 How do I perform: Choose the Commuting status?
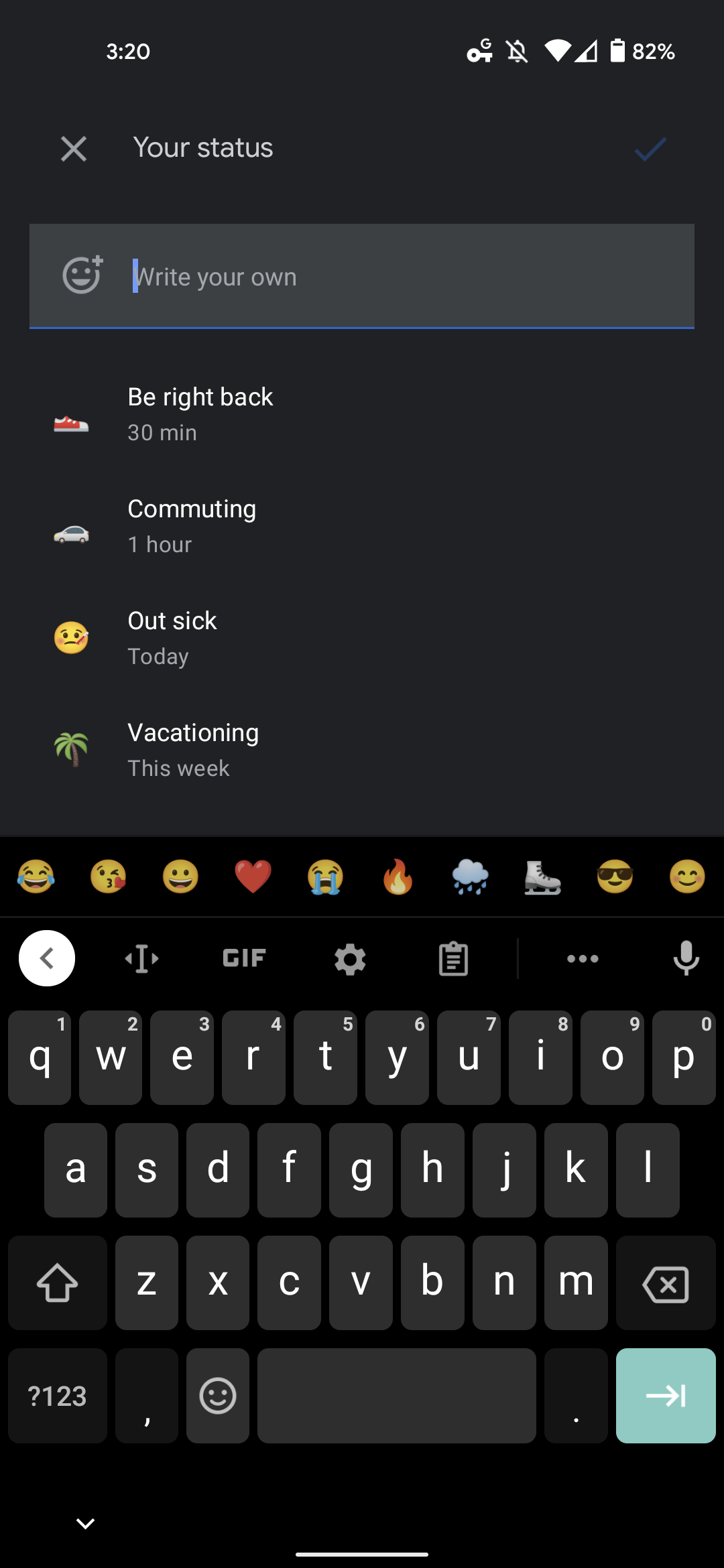click(x=192, y=526)
